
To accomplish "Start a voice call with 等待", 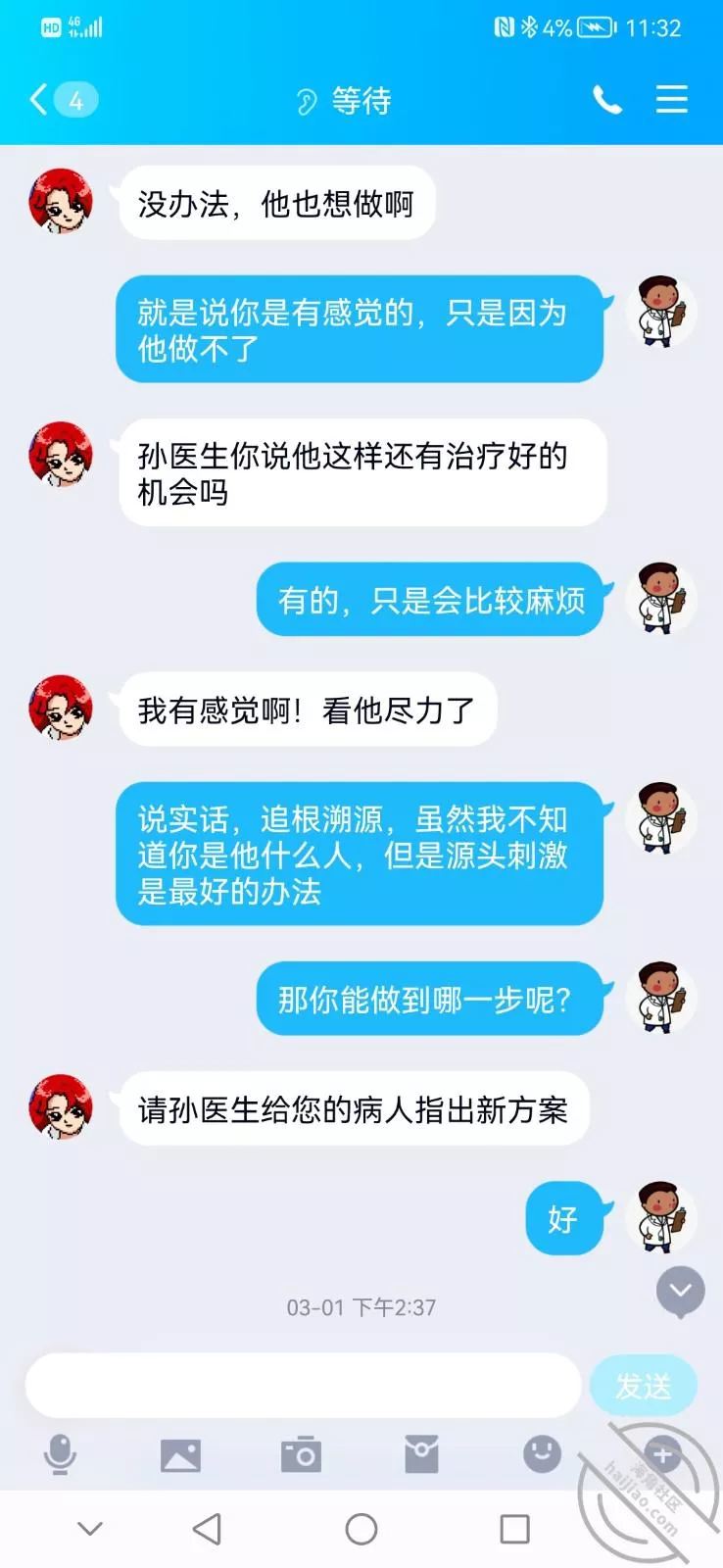I will 606,100.
